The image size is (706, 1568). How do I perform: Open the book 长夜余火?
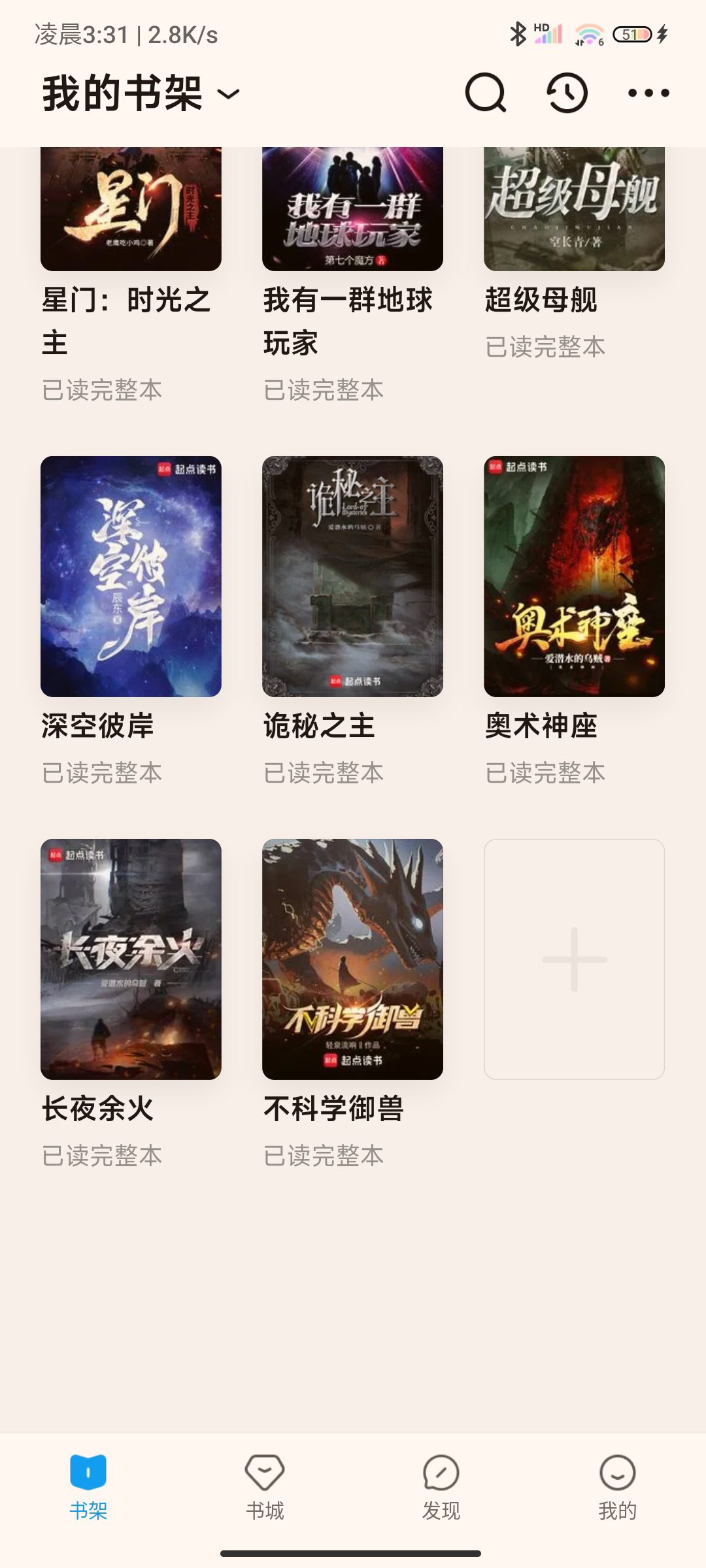point(131,959)
